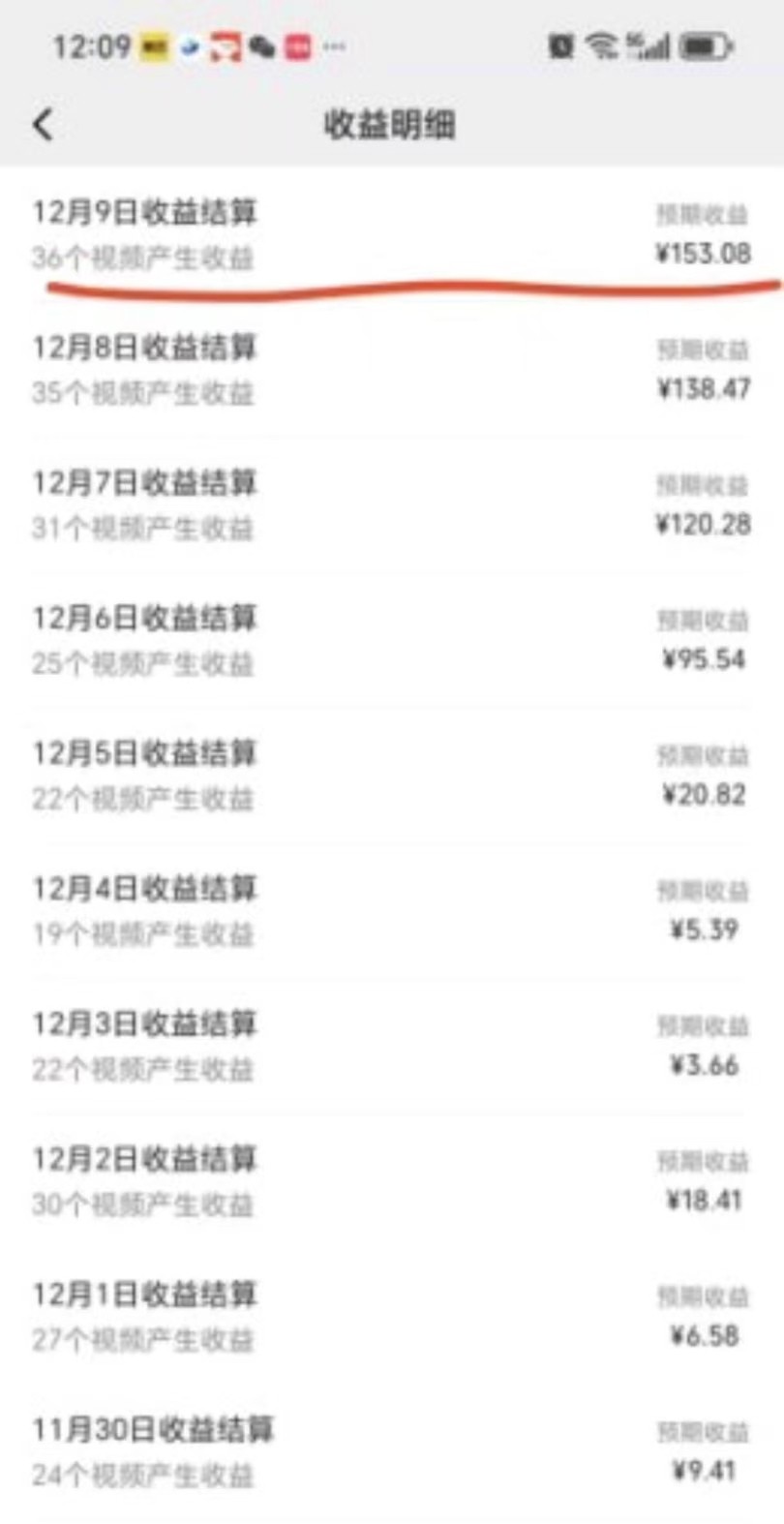Tap the 5G signal strength icon
784x1524 pixels.
tap(647, 44)
